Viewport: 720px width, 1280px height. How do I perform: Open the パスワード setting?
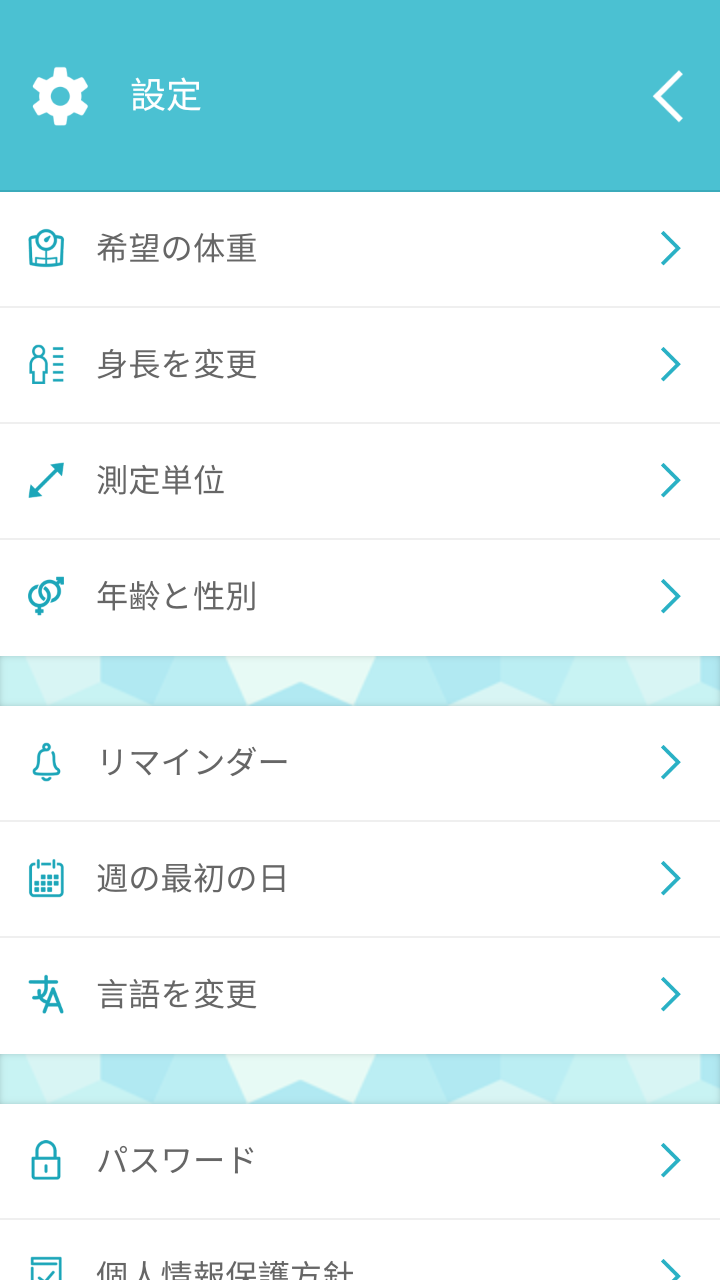[x=360, y=1161]
